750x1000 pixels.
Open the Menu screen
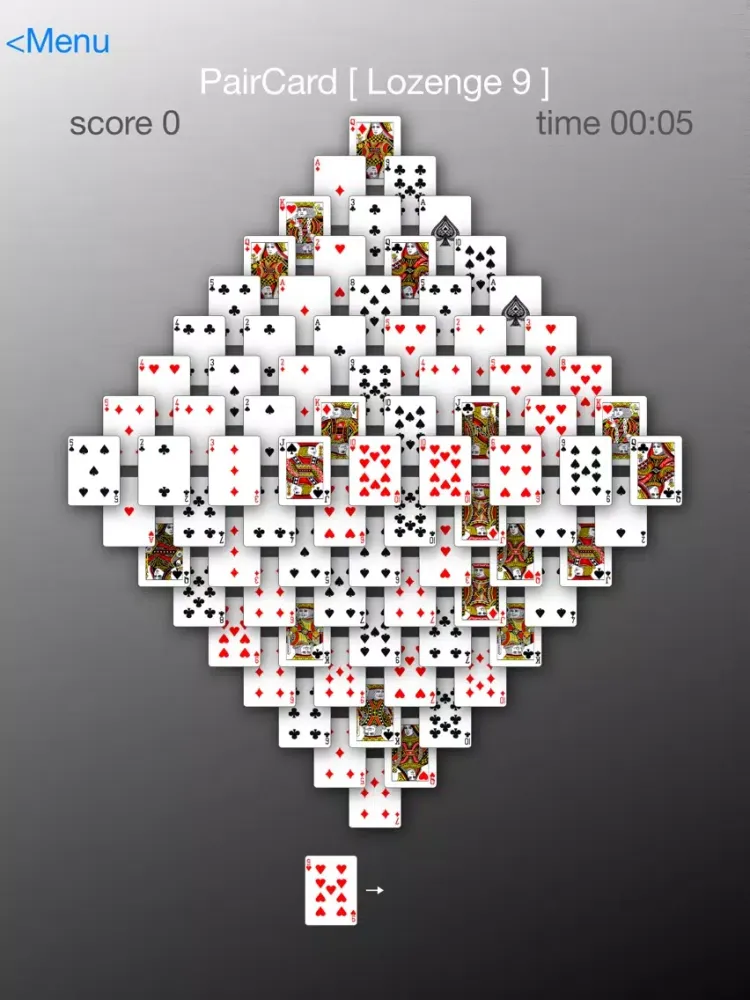[57, 41]
